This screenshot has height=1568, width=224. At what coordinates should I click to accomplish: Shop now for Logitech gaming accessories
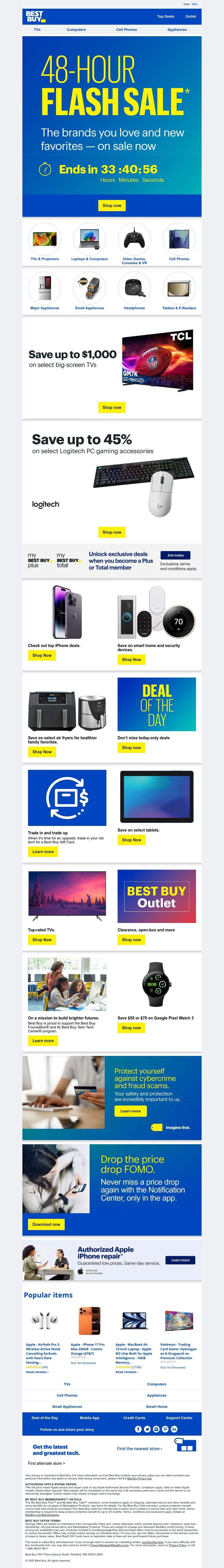pos(112,532)
